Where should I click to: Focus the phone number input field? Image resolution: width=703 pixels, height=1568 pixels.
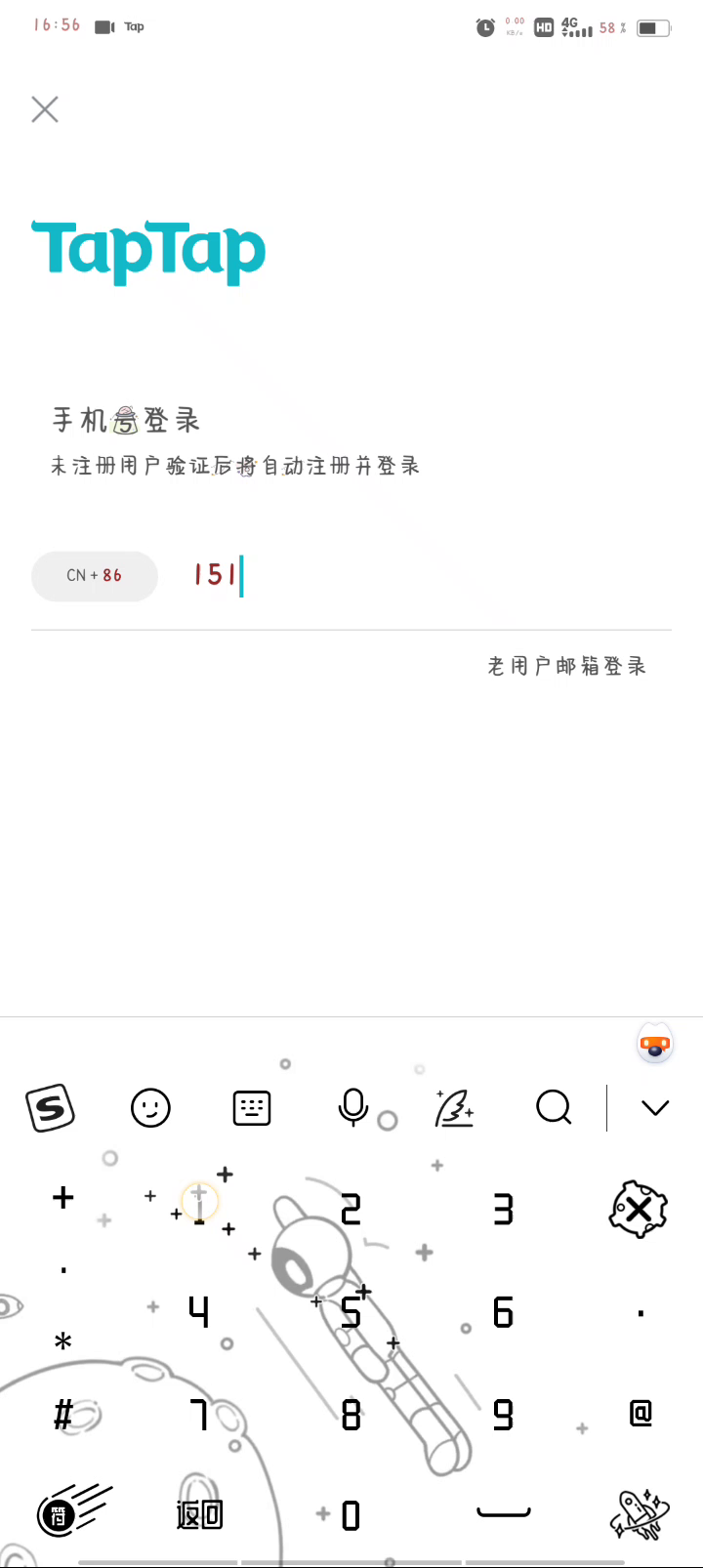click(430, 576)
